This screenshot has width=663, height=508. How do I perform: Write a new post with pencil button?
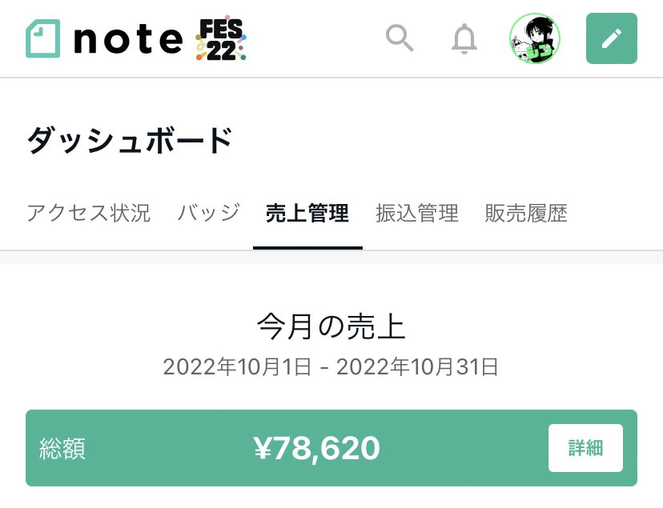[611, 39]
